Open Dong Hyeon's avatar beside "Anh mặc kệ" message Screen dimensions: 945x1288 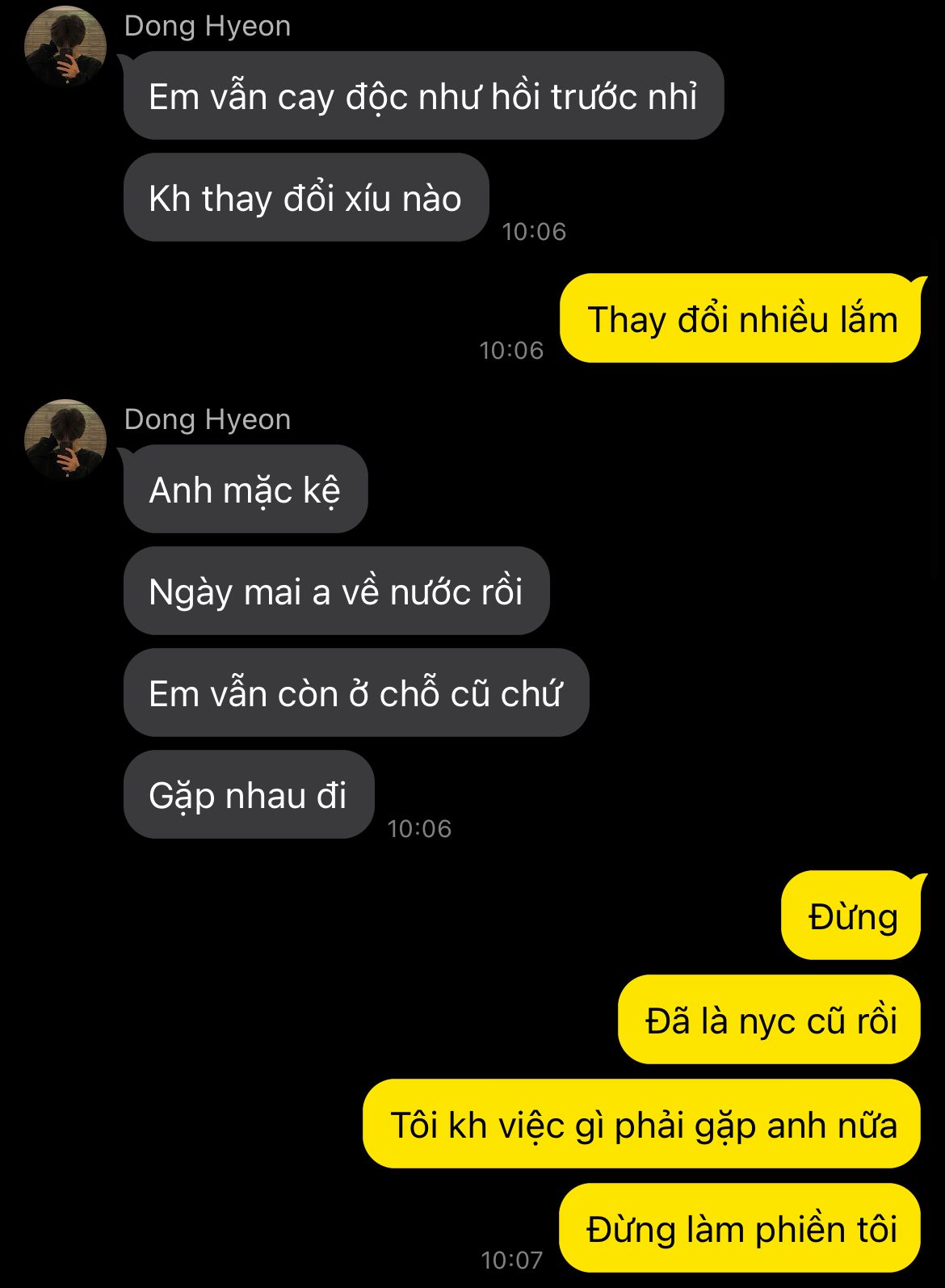click(x=65, y=440)
